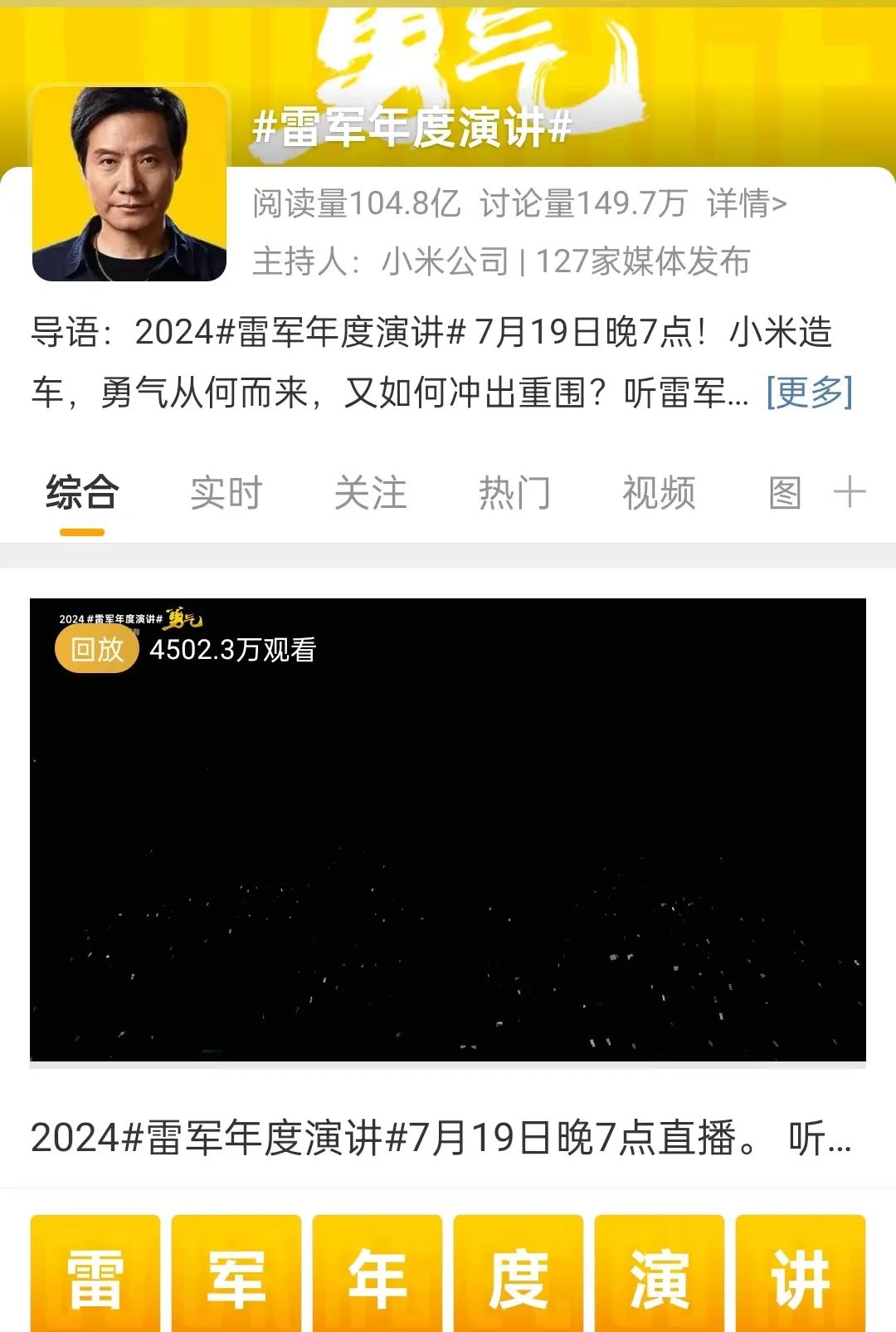Switch to the 热门 tab

(x=514, y=493)
